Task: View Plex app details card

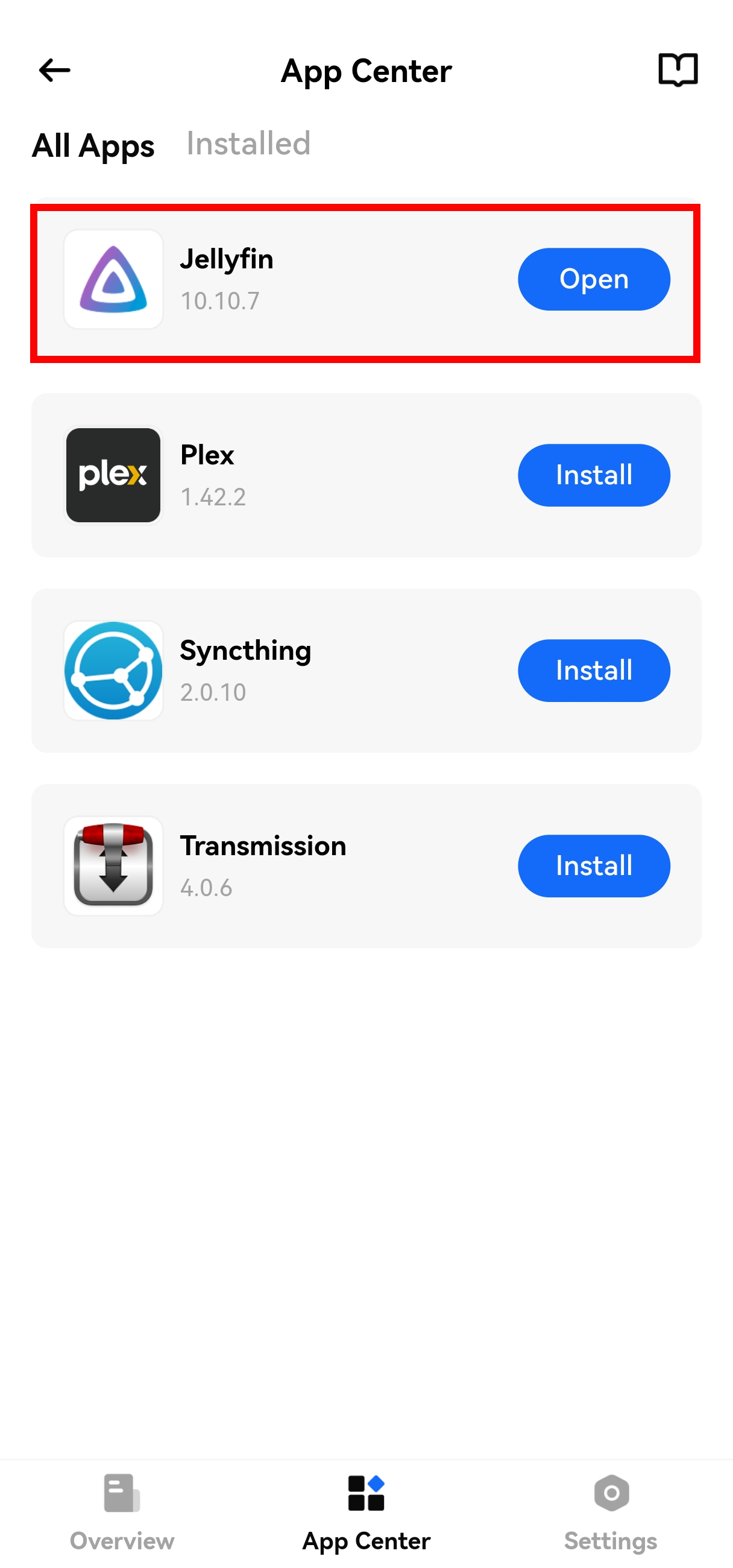Action: click(x=304, y=475)
